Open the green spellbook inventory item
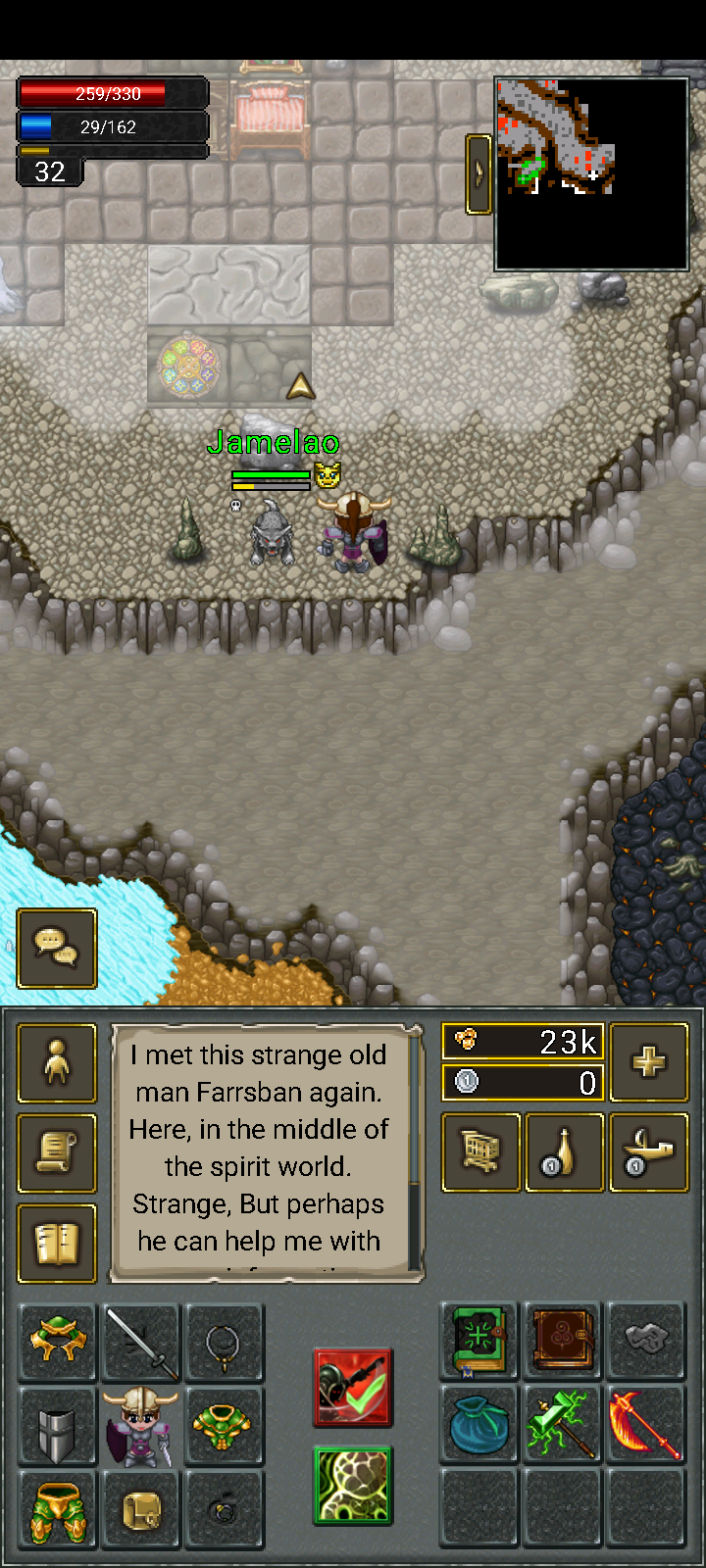The height and width of the screenshot is (1568, 706). point(479,1341)
